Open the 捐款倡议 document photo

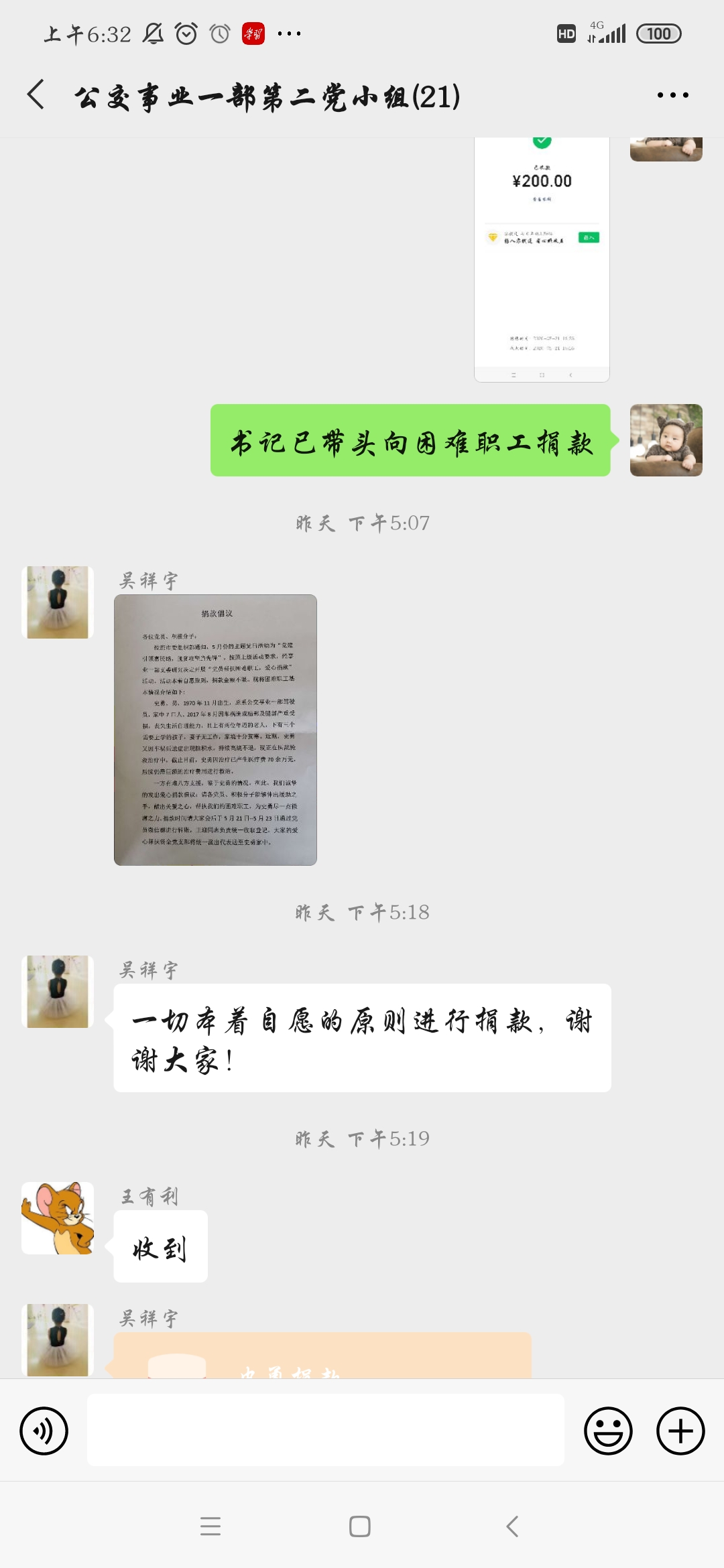[215, 730]
